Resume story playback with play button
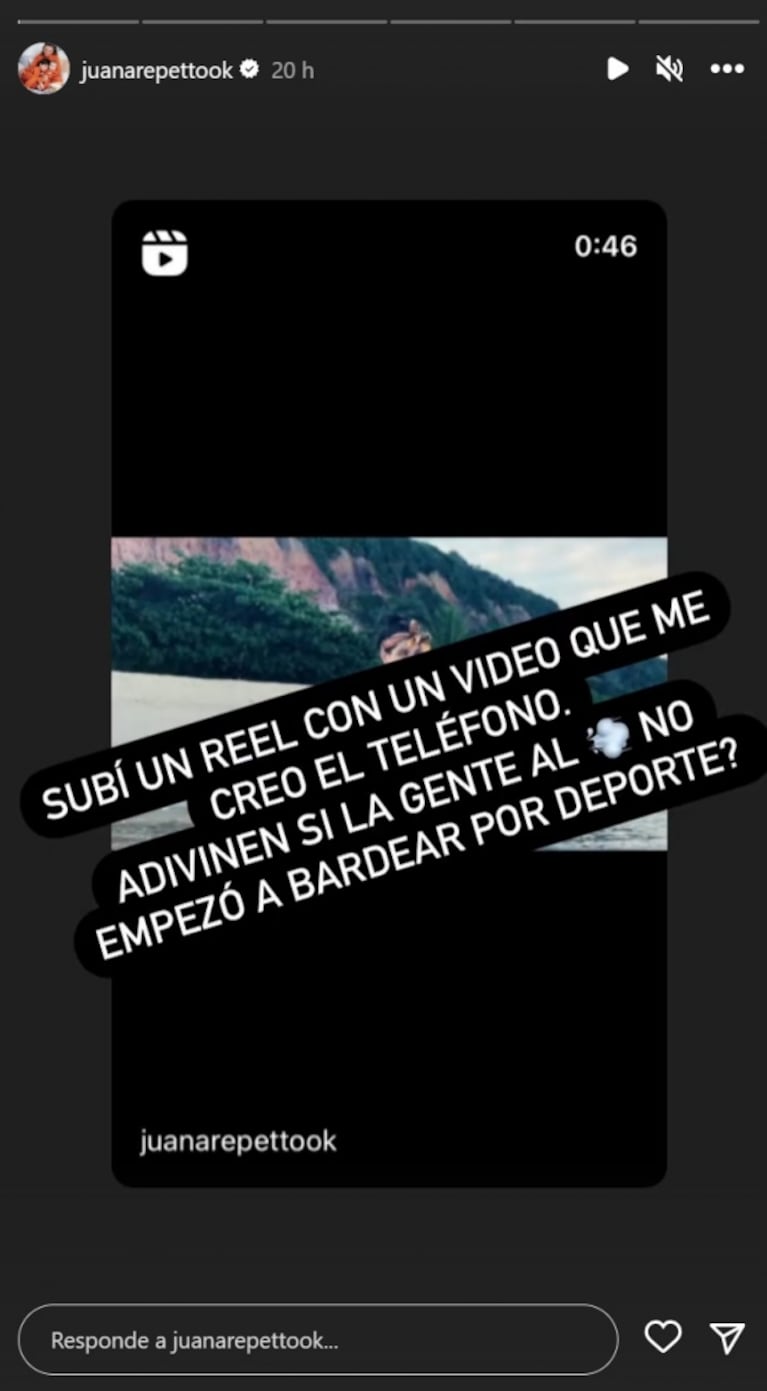The height and width of the screenshot is (1391, 767). (618, 69)
